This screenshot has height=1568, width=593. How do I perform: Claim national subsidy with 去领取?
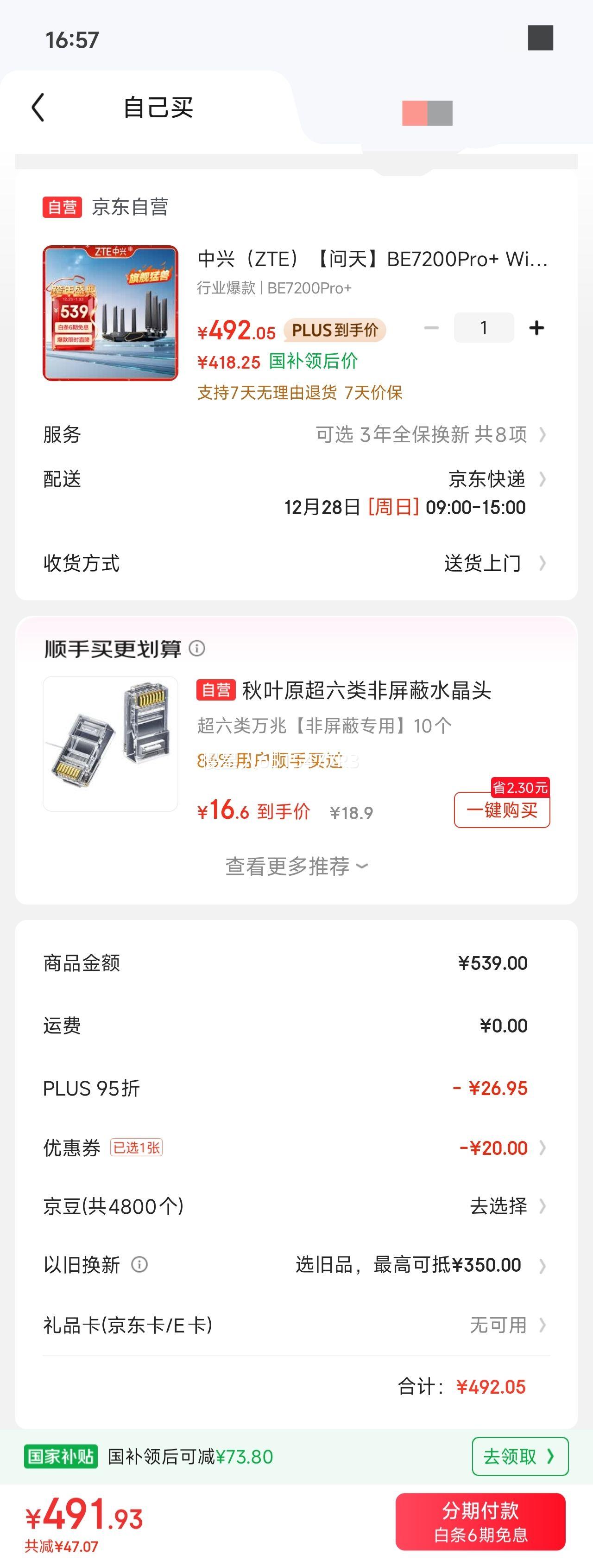coord(519,1456)
